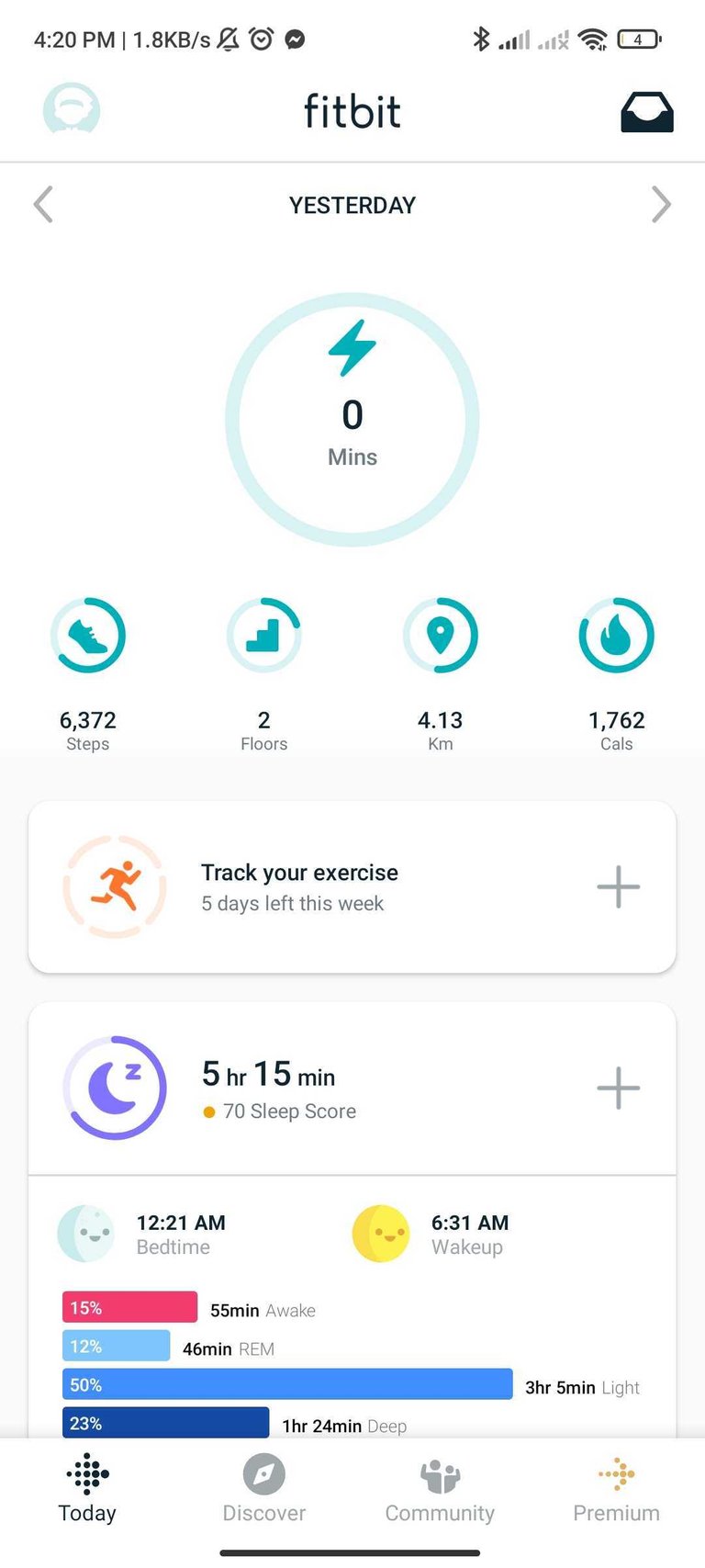Open the Zone Minutes circle

352,420
